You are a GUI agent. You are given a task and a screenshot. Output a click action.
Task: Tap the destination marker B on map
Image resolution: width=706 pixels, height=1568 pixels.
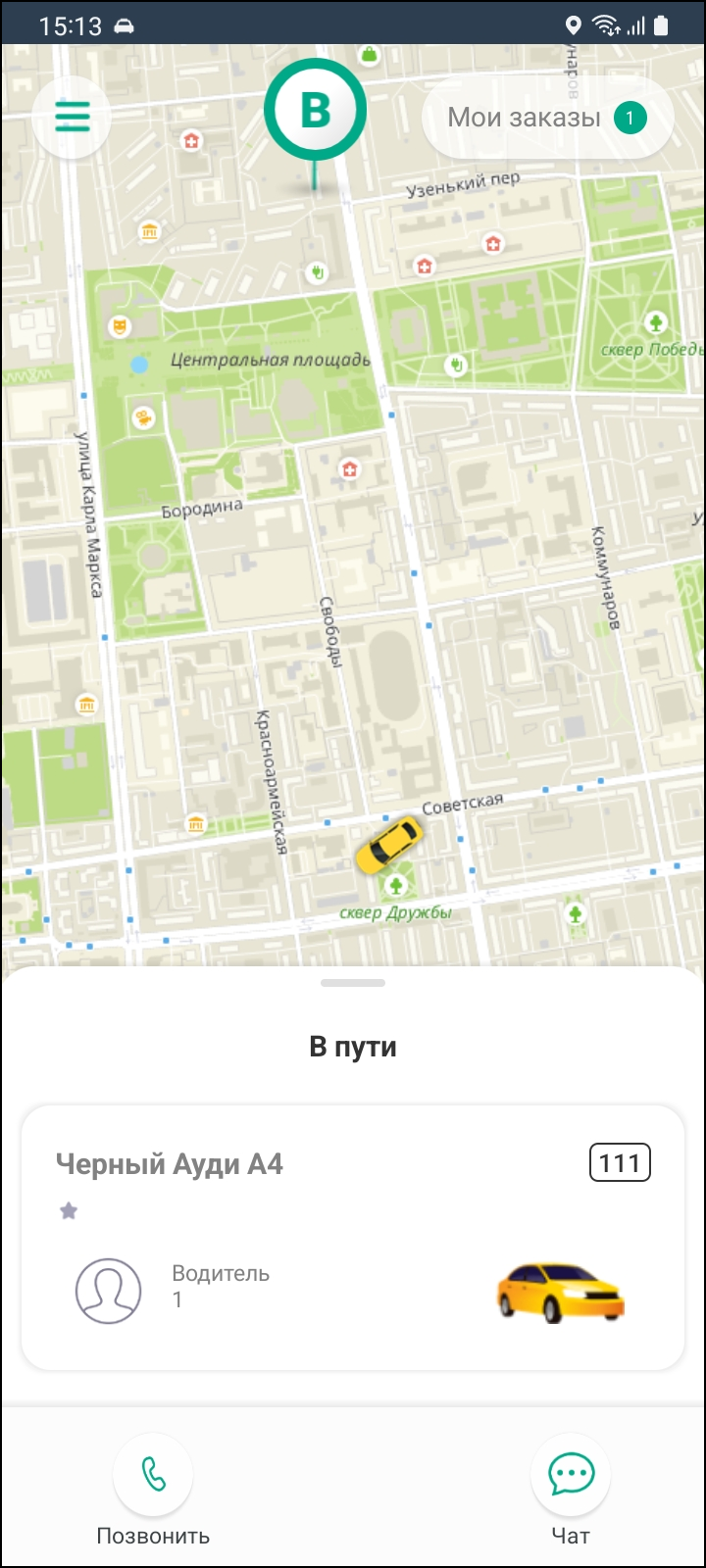point(315,110)
